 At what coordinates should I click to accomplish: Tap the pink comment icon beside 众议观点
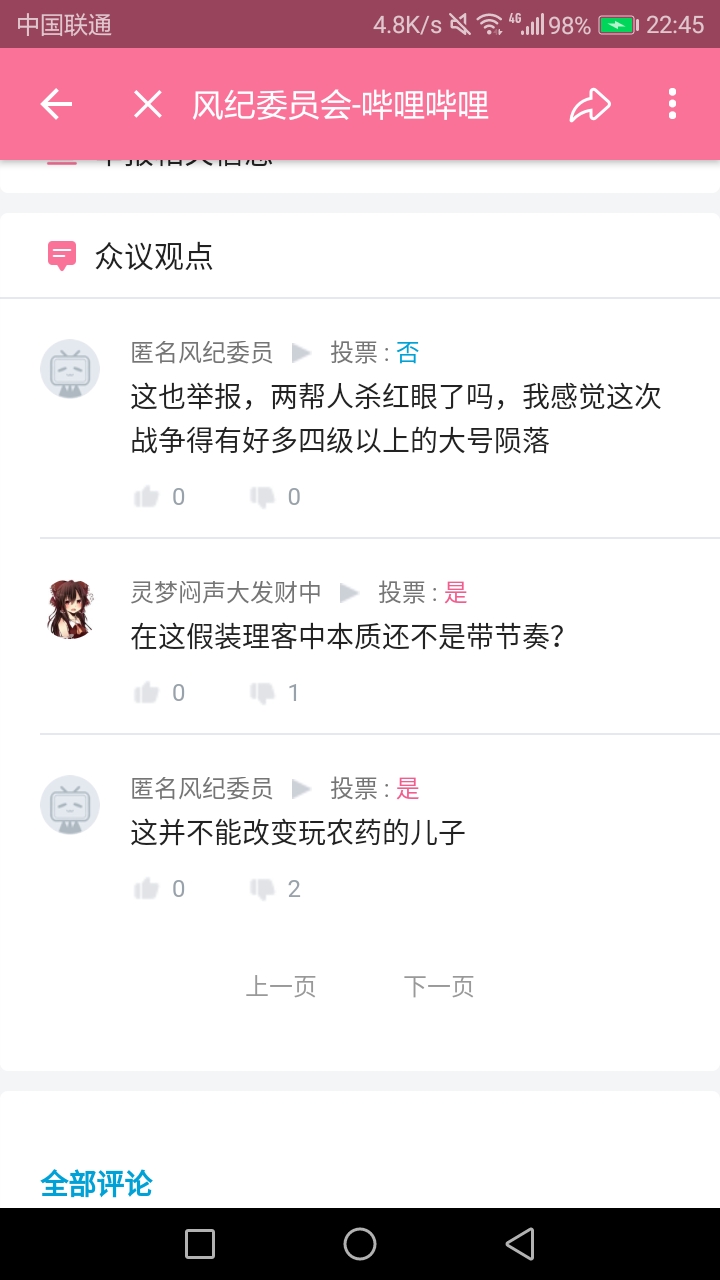[x=62, y=255]
